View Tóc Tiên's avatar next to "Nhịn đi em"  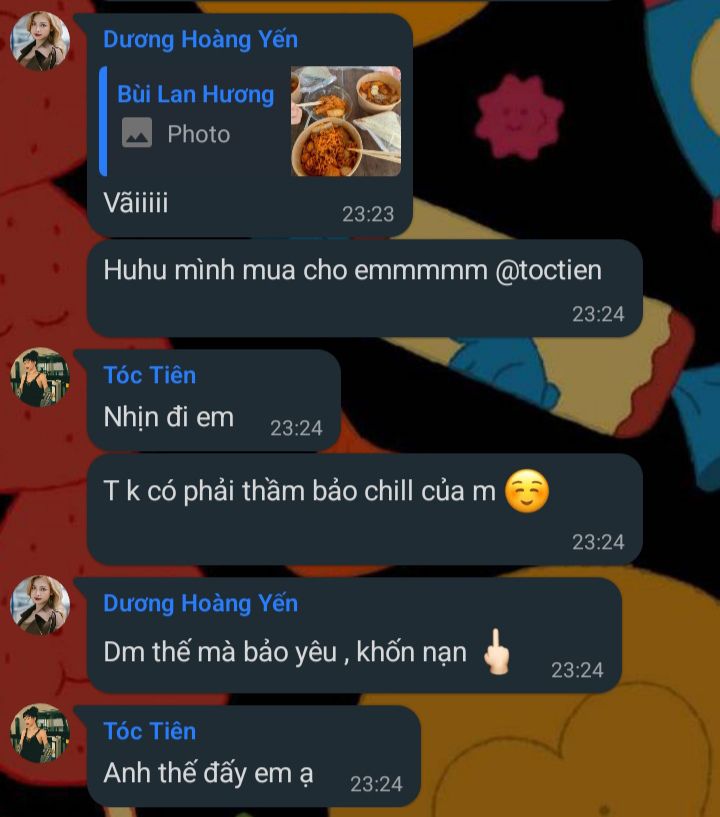click(x=40, y=378)
